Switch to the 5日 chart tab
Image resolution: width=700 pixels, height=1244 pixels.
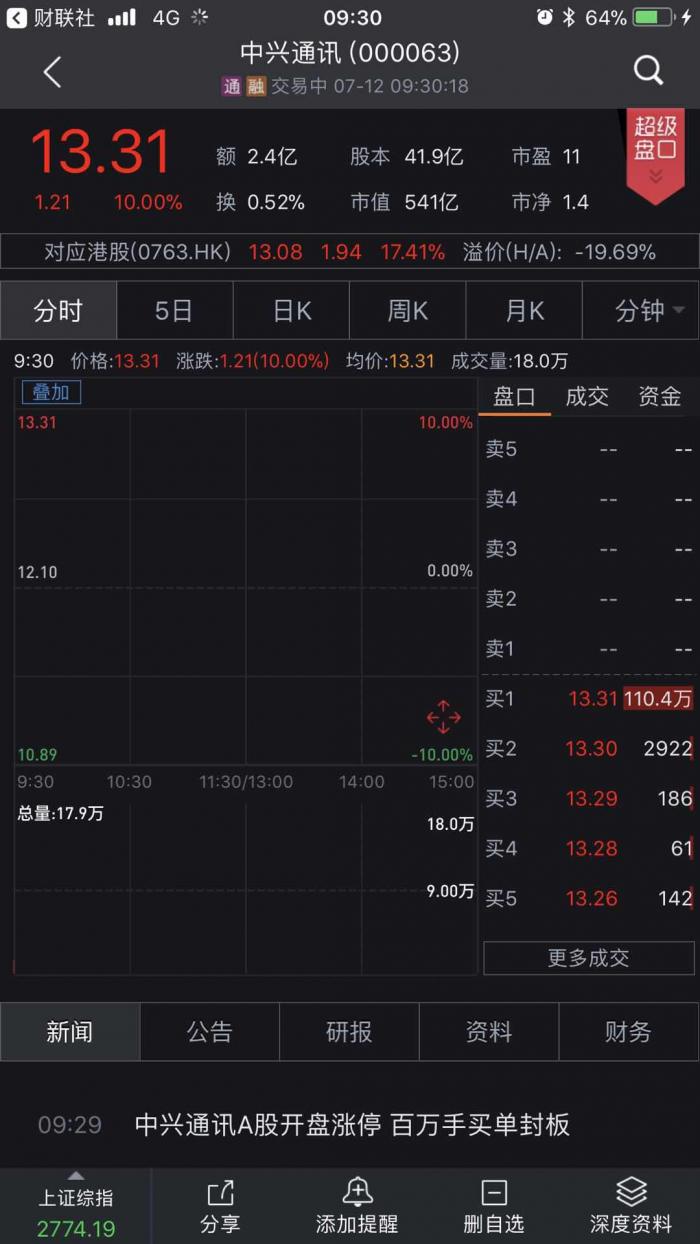pos(174,311)
